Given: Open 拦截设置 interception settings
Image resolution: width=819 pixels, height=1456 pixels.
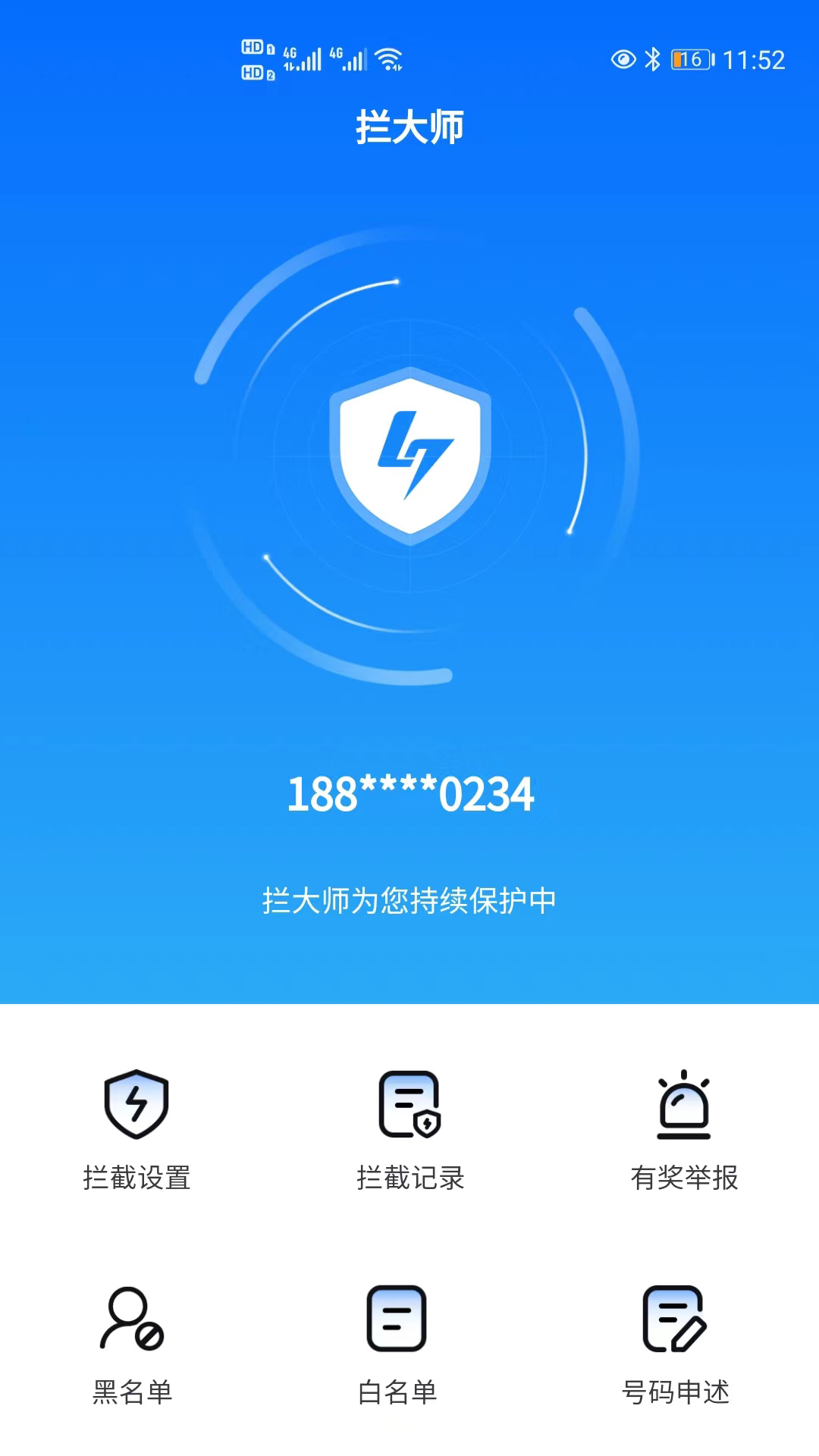Looking at the screenshot, I should 136,1128.
